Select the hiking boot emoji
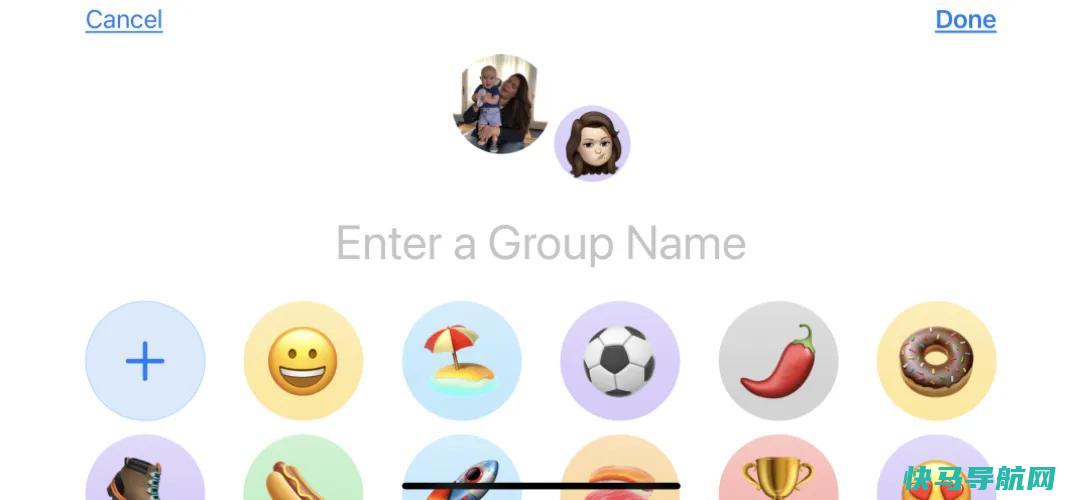Screen dimensions: 1082x500 coord(145,472)
